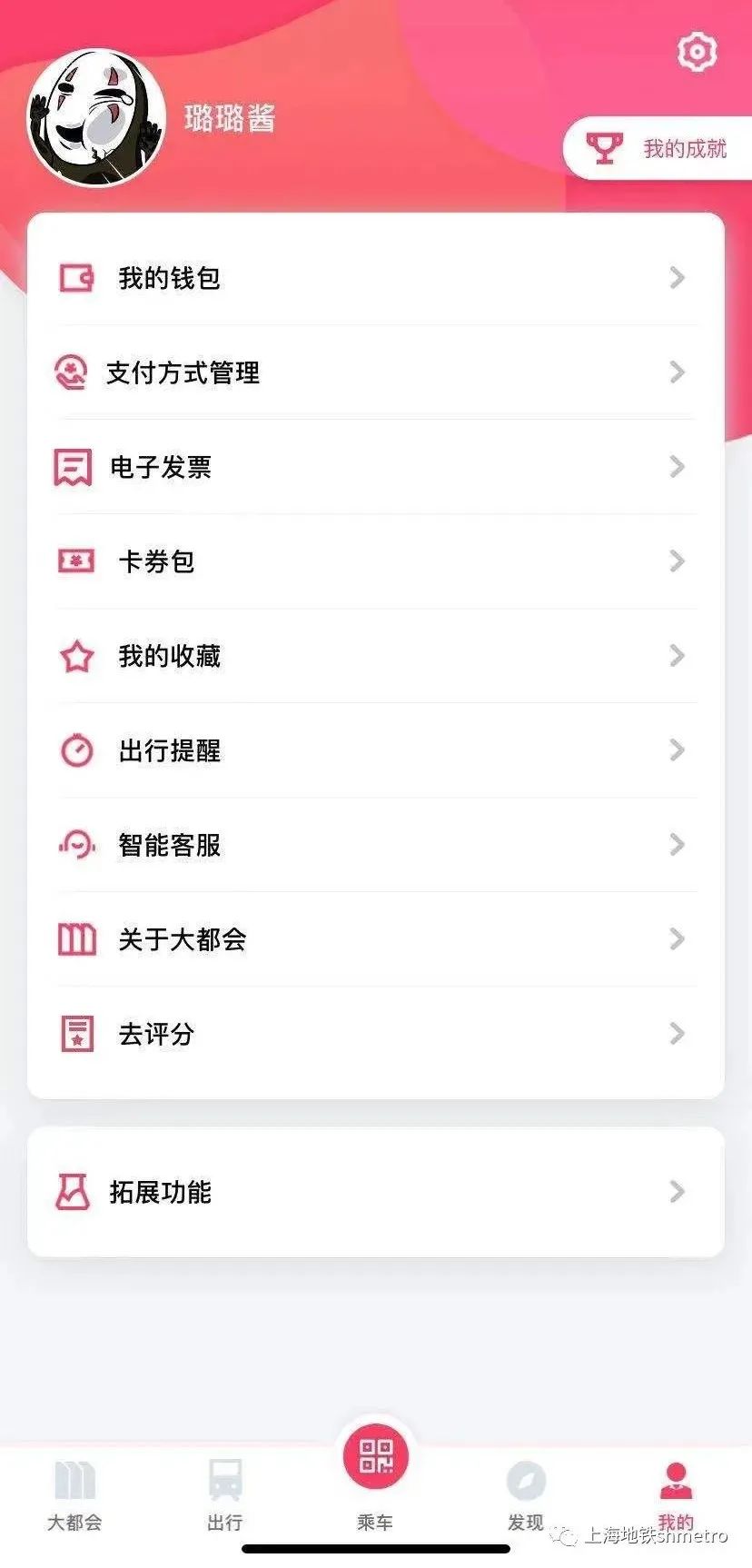Contact 智能客服
Image resolution: width=752 pixels, height=1568 pixels.
point(375,845)
